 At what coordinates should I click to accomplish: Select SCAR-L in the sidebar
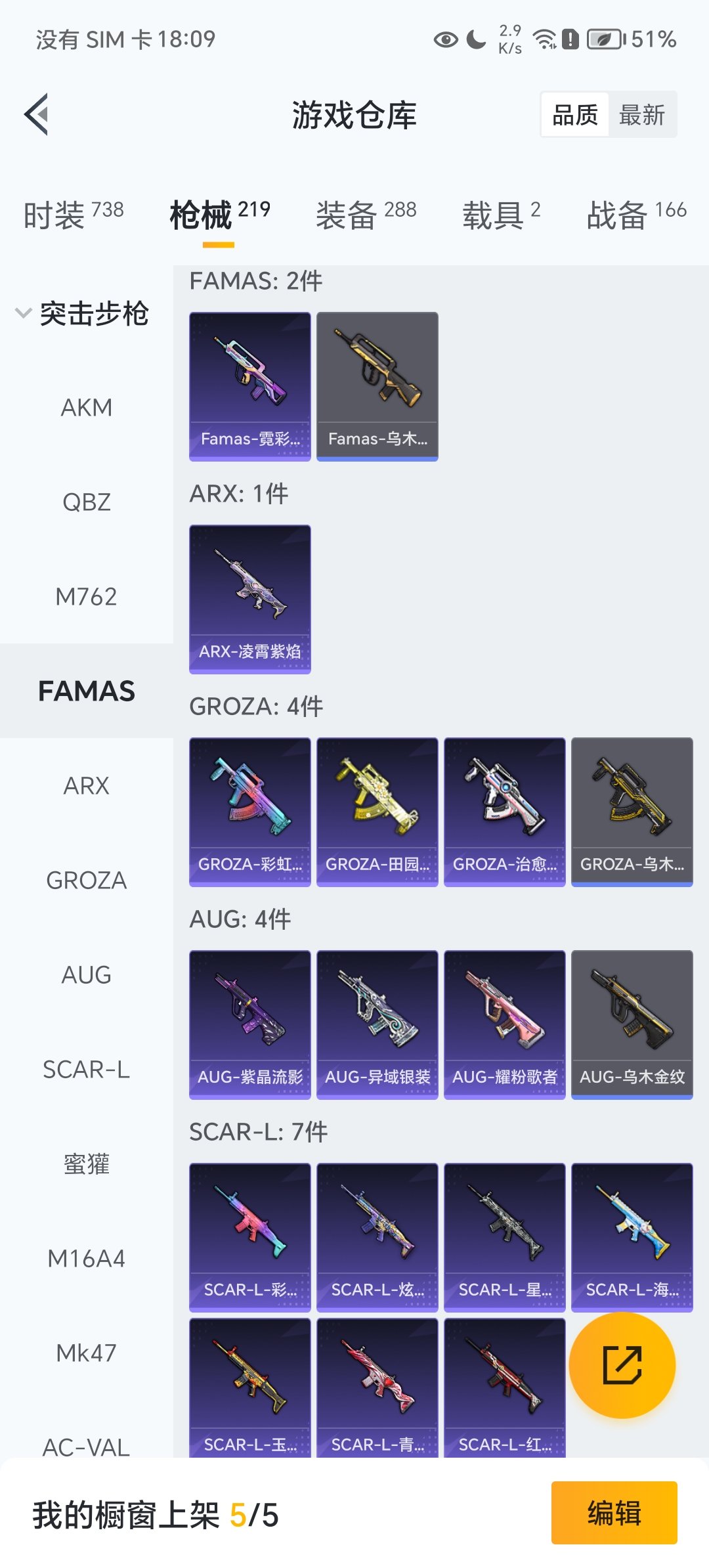pos(87,1070)
